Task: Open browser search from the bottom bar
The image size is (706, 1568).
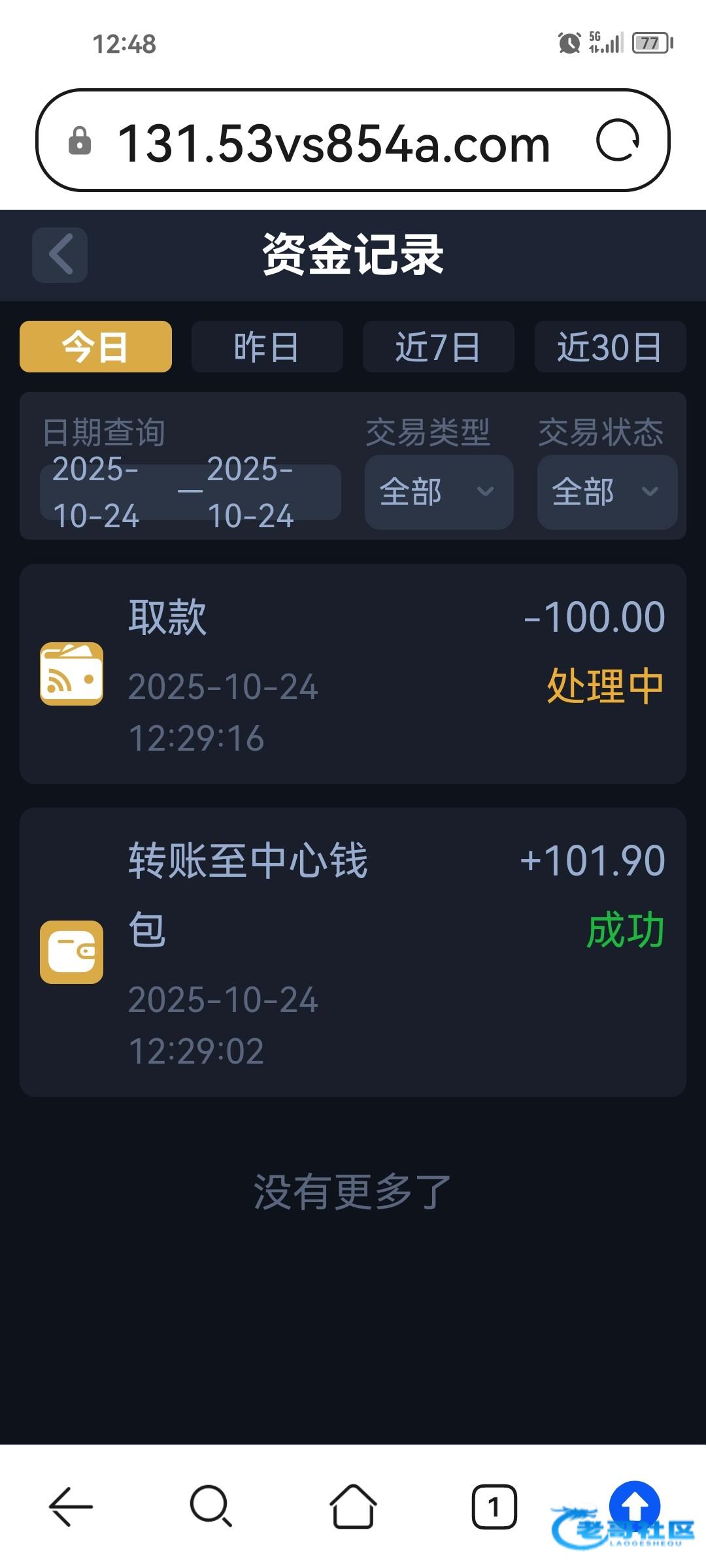Action: coord(211,1506)
